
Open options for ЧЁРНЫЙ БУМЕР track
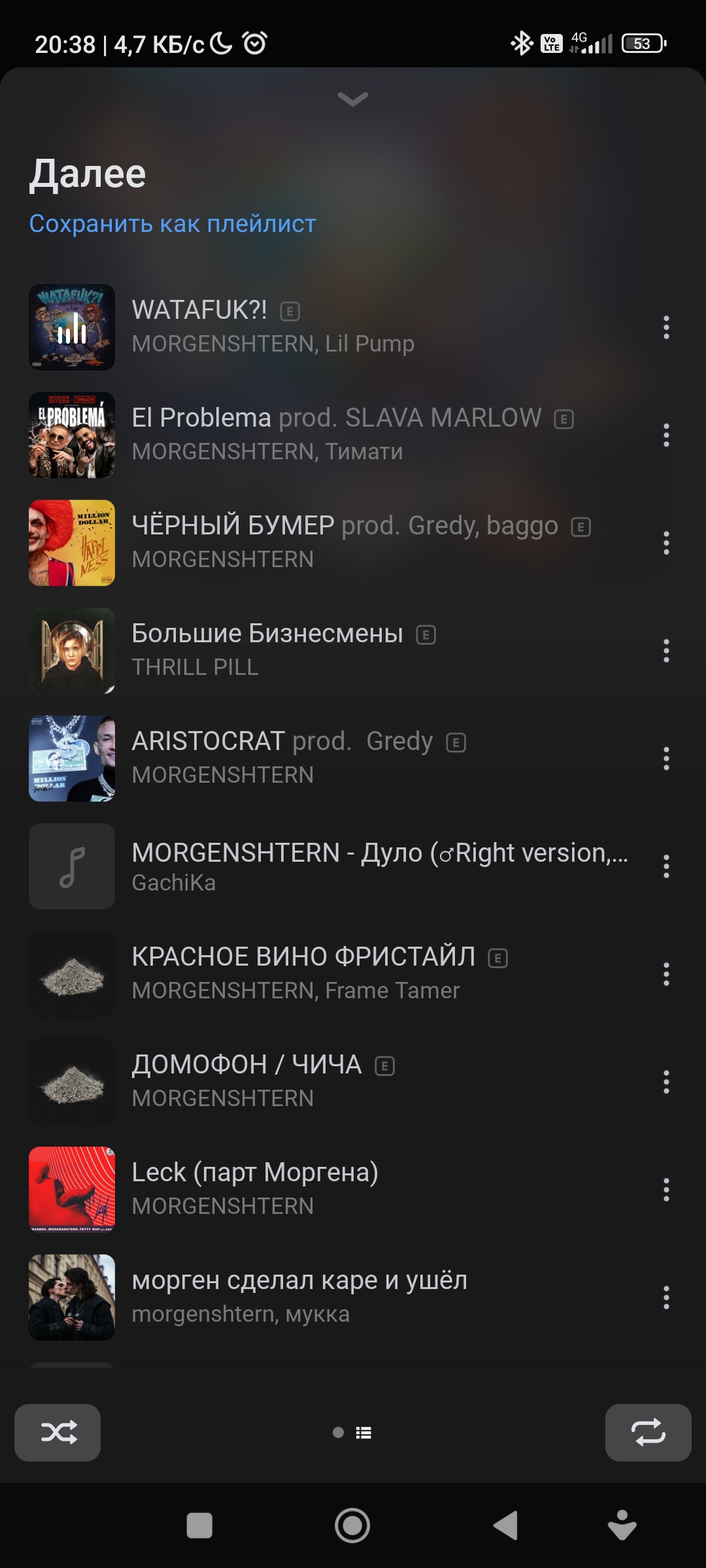pyautogui.click(x=666, y=543)
